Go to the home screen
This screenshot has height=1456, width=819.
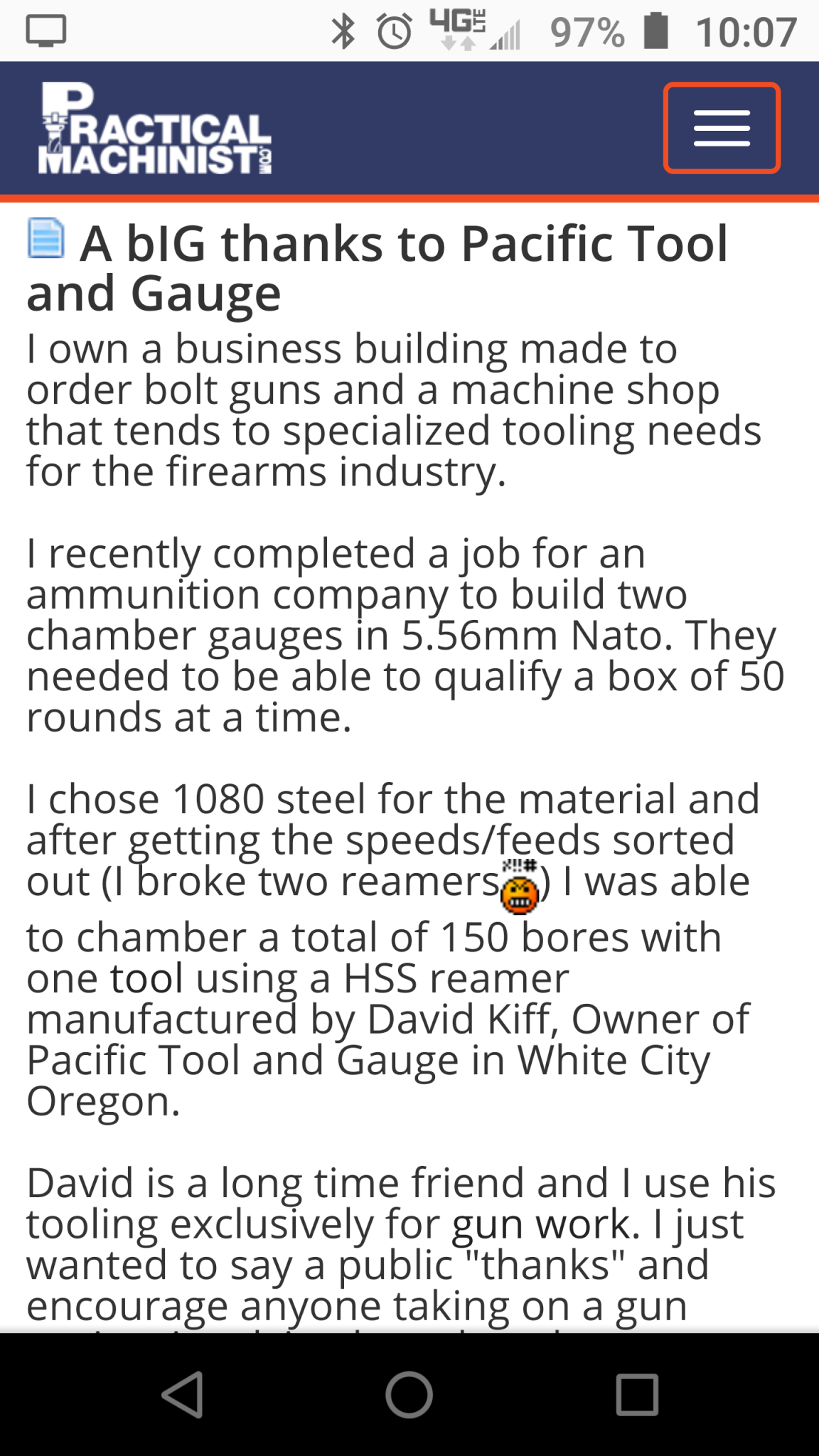coord(409,1395)
